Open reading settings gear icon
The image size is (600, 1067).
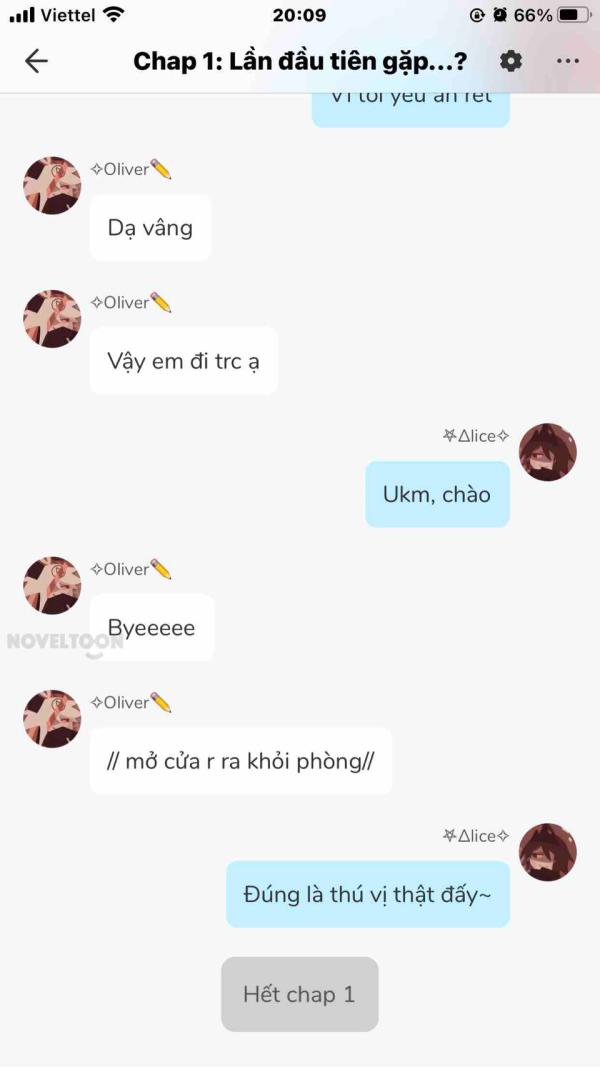[511, 61]
